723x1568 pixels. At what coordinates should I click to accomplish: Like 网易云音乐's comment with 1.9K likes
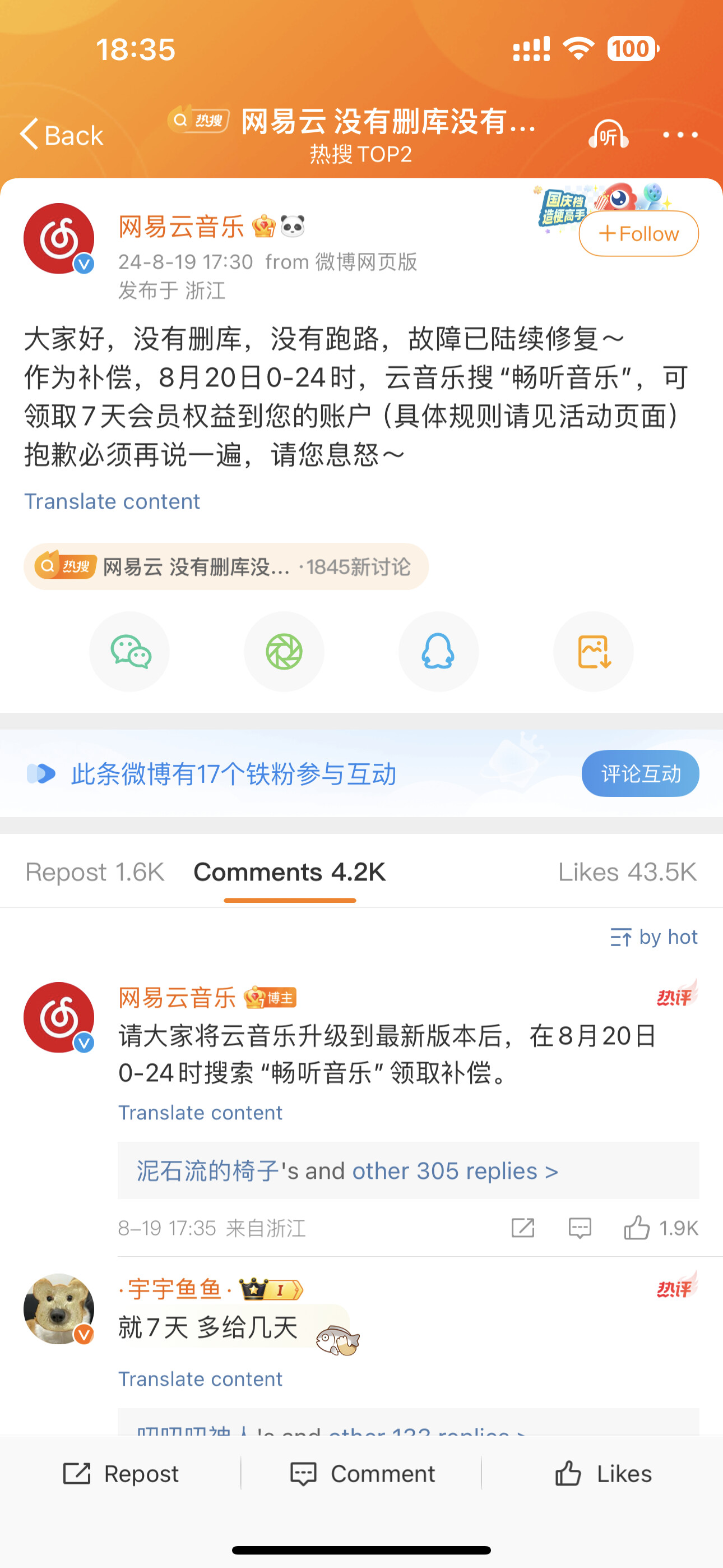[x=661, y=1228]
